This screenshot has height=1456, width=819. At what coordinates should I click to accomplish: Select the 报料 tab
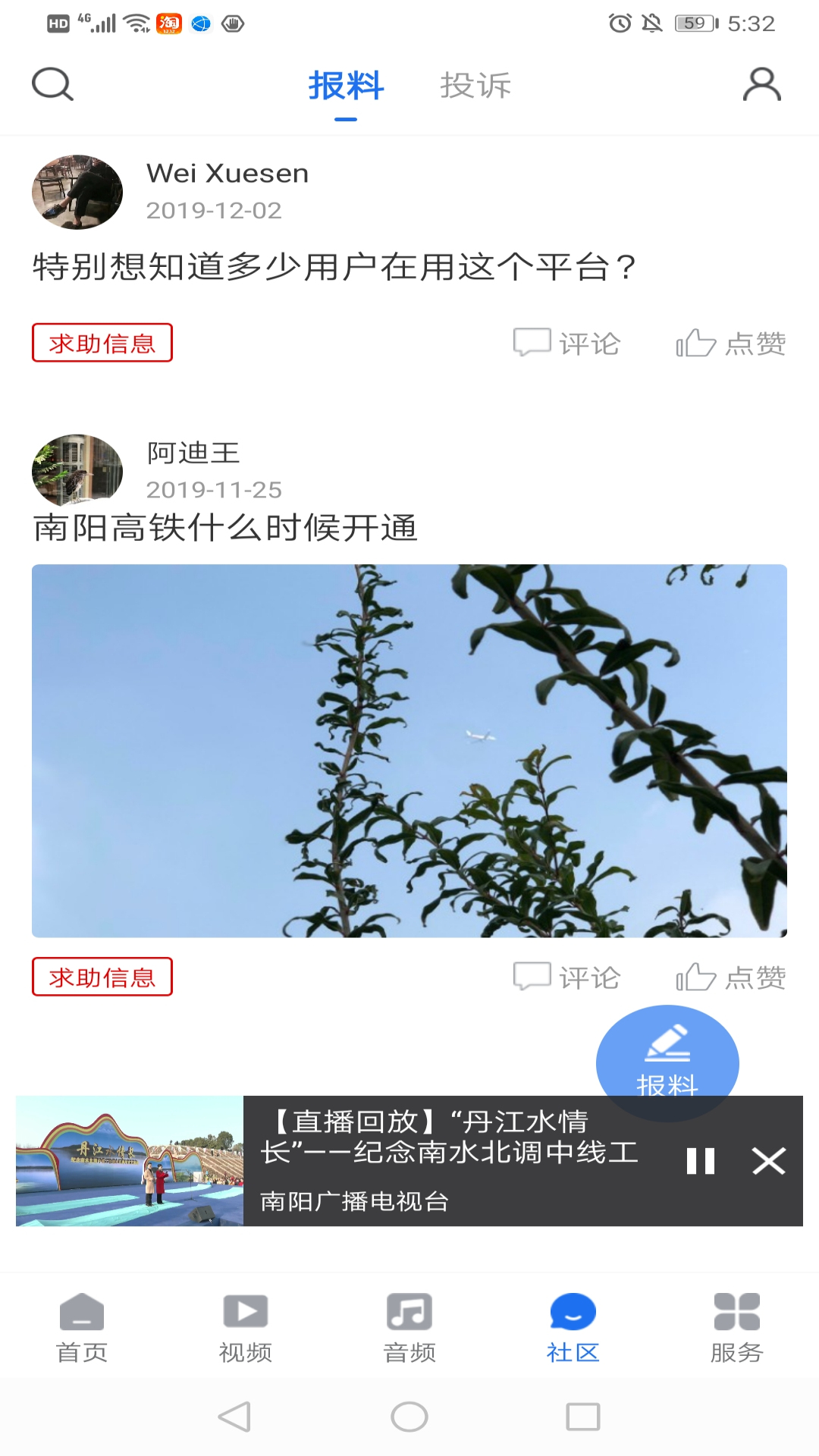click(x=347, y=86)
